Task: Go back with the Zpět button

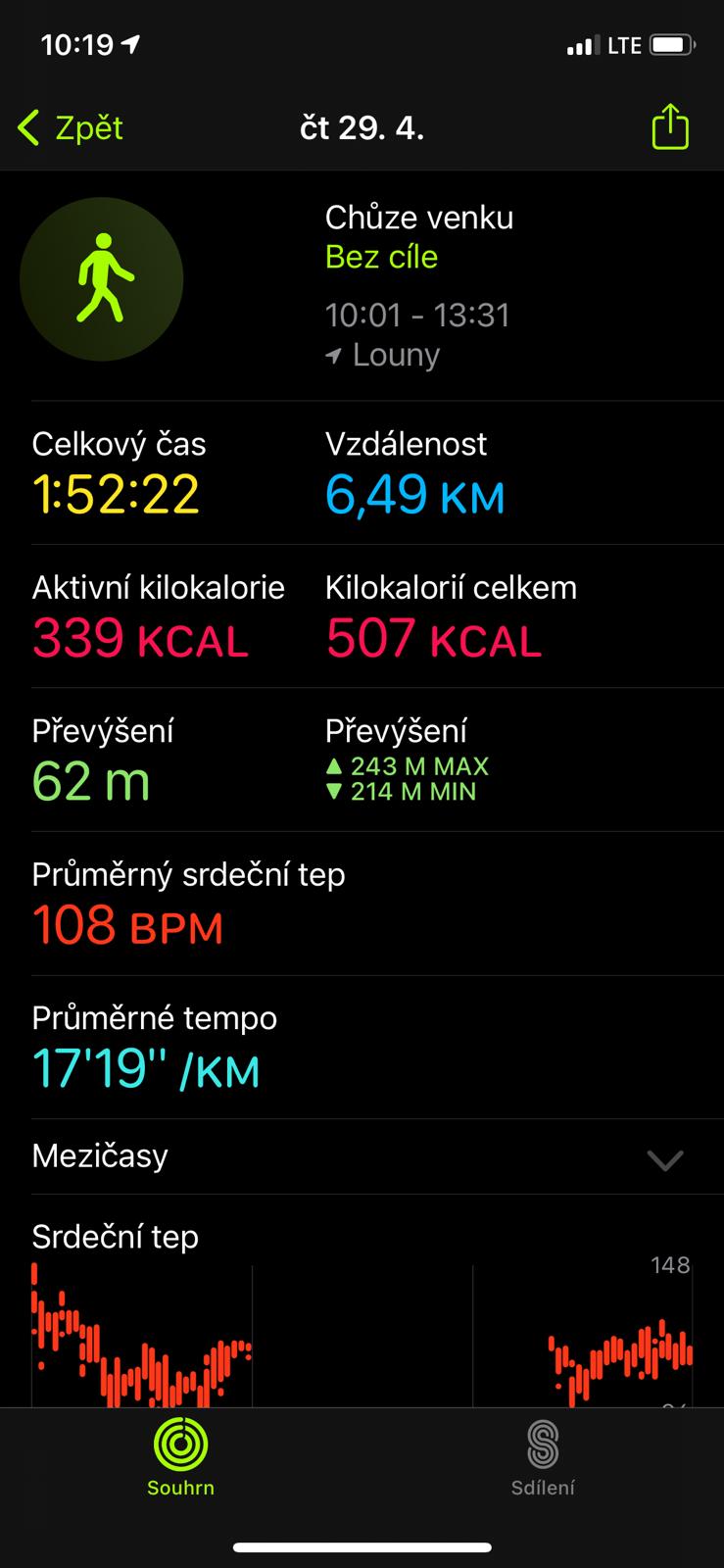Action: [71, 128]
